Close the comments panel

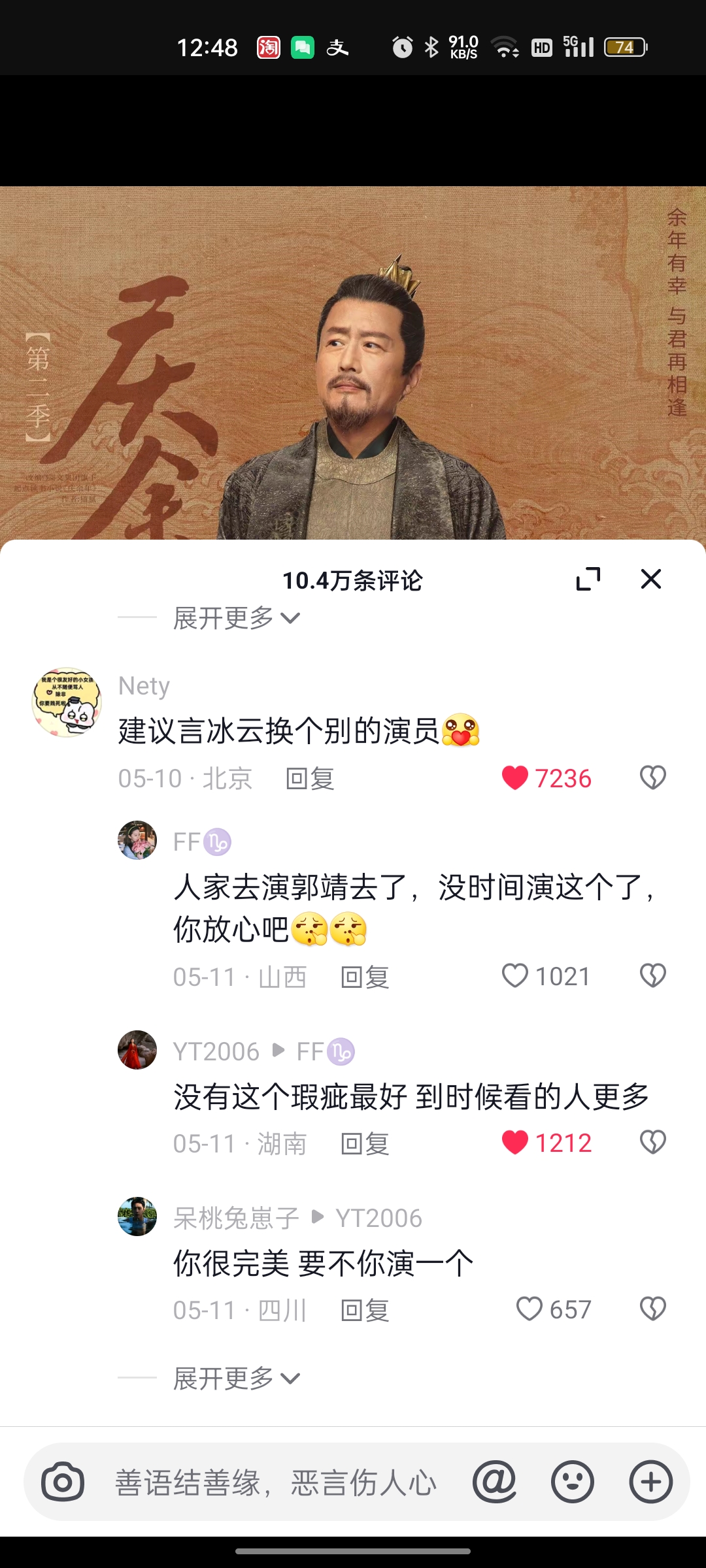click(x=650, y=579)
